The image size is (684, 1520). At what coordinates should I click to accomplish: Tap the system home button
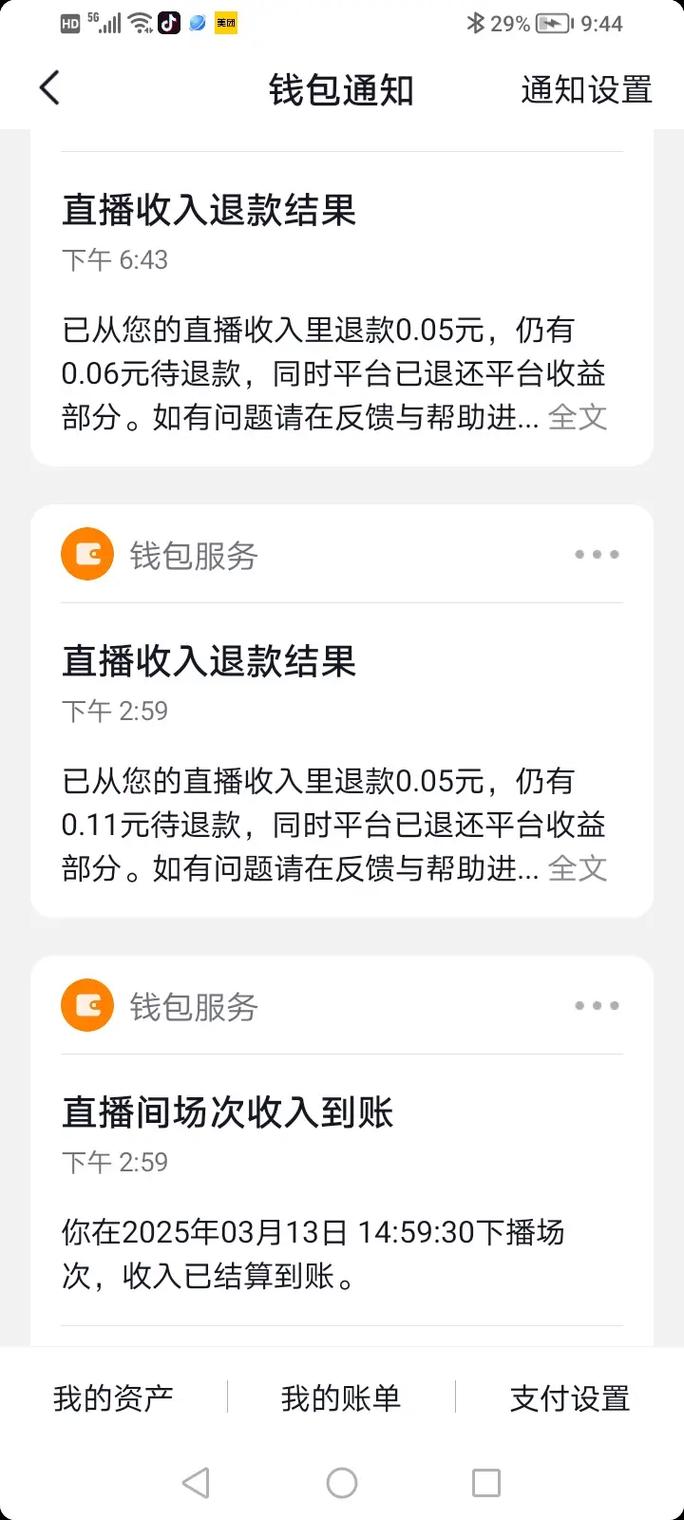pyautogui.click(x=342, y=1483)
